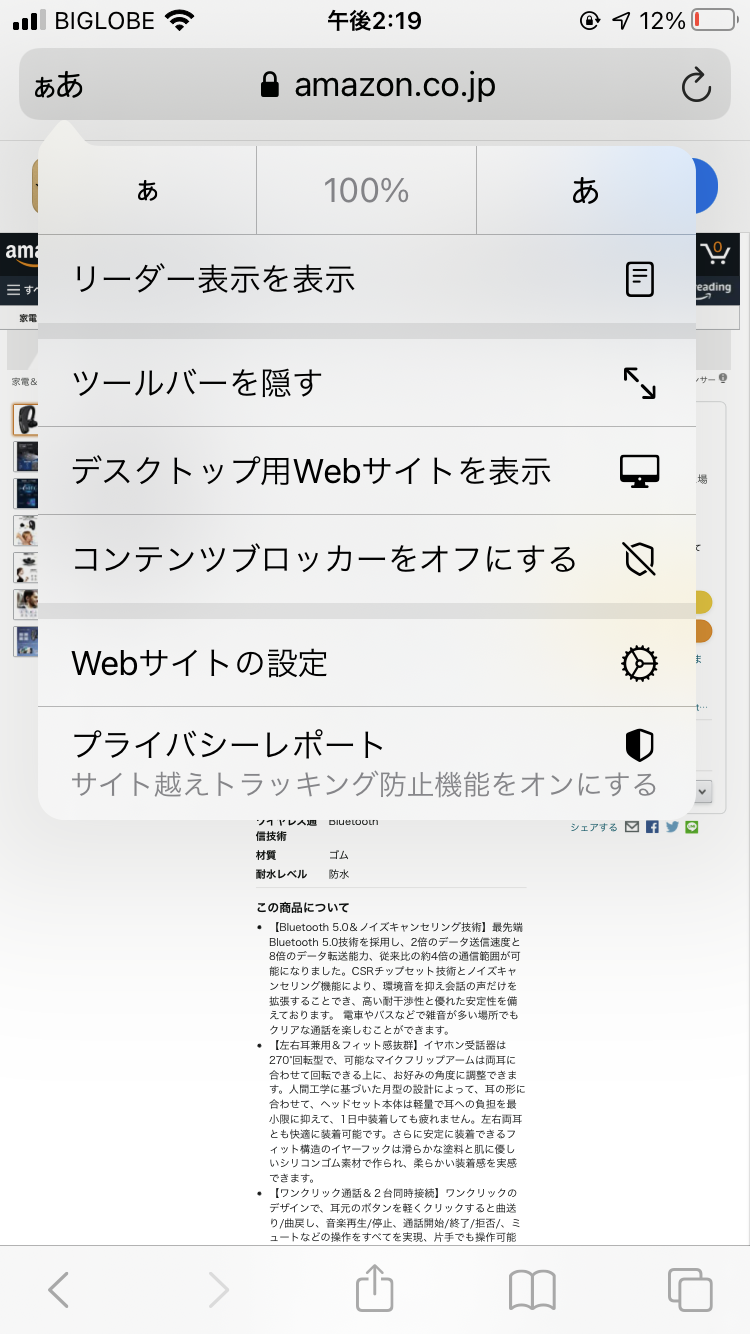Open bookmarks

[x=532, y=1290]
